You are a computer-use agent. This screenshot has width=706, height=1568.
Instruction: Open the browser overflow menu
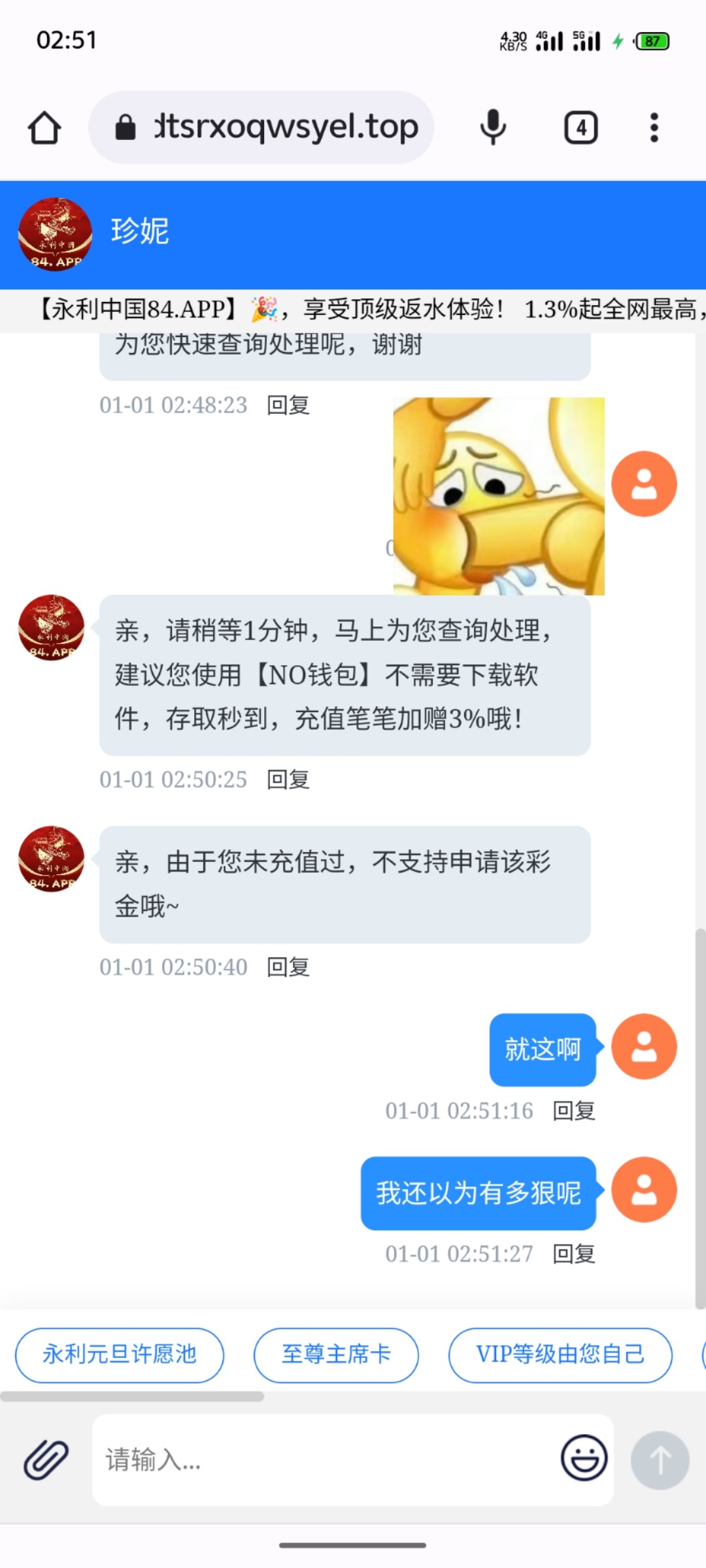(x=654, y=127)
